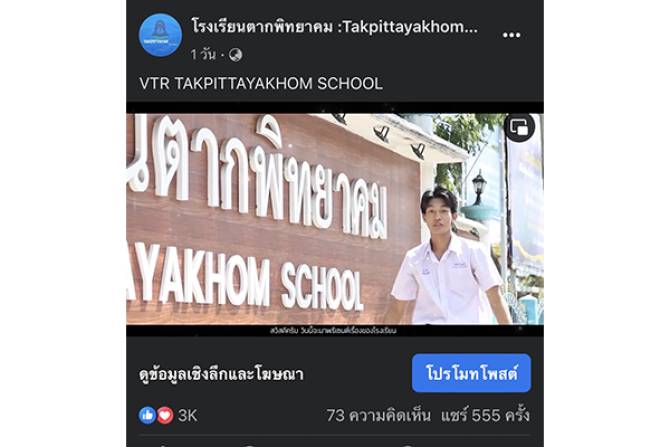Screen dimensions: 670x447
Task: View the แชร์ 555 ครั้ง shares
Action: [x=487, y=415]
